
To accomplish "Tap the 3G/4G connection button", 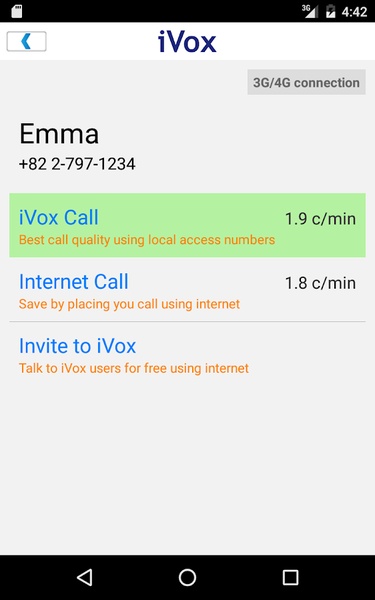I will click(306, 82).
